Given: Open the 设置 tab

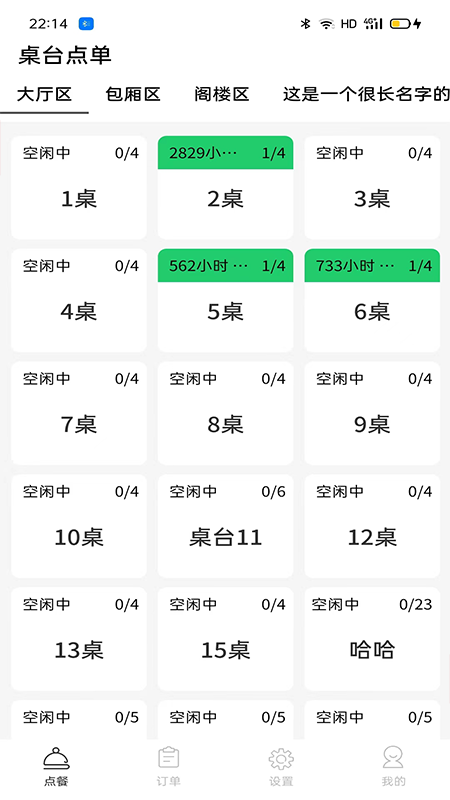Looking at the screenshot, I should point(281,766).
